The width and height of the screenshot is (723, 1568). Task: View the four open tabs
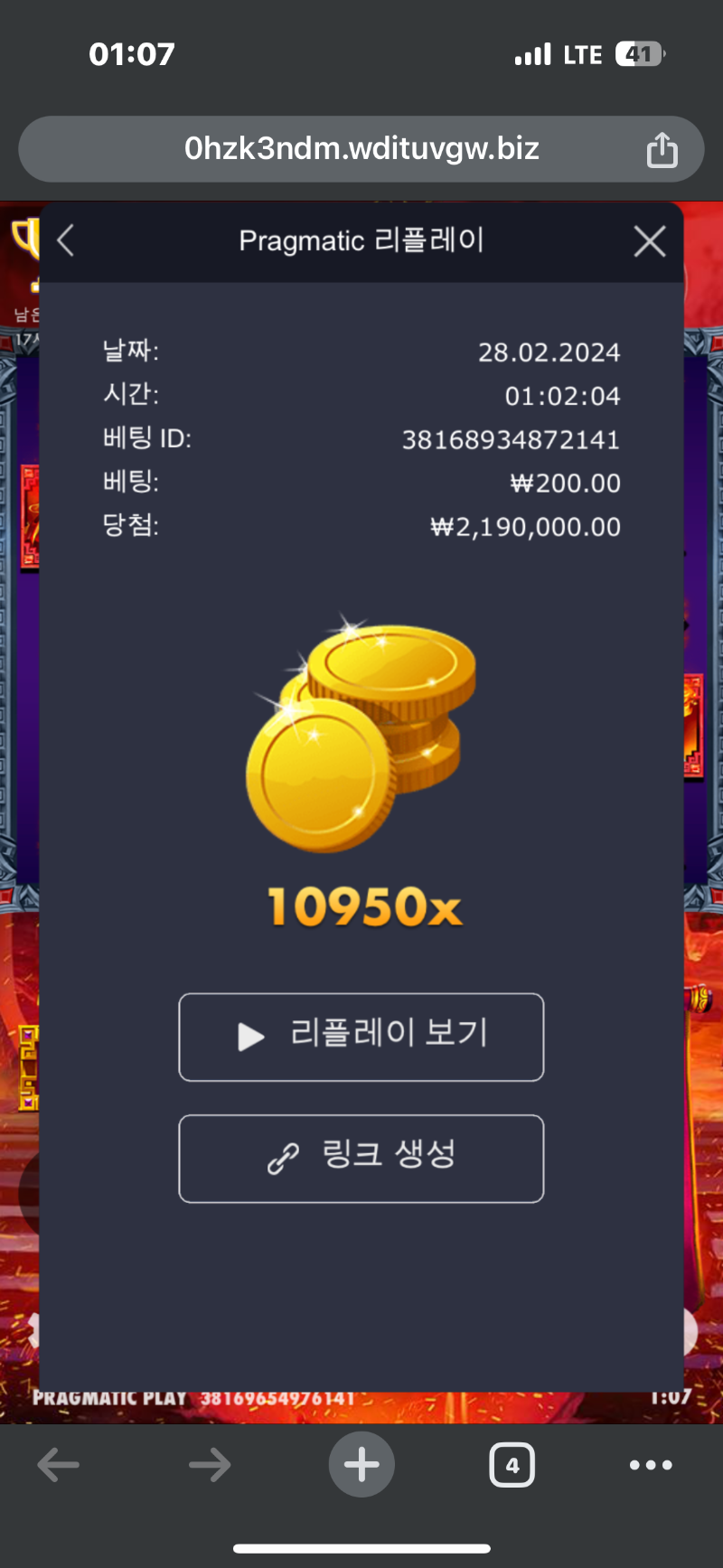click(x=512, y=1465)
